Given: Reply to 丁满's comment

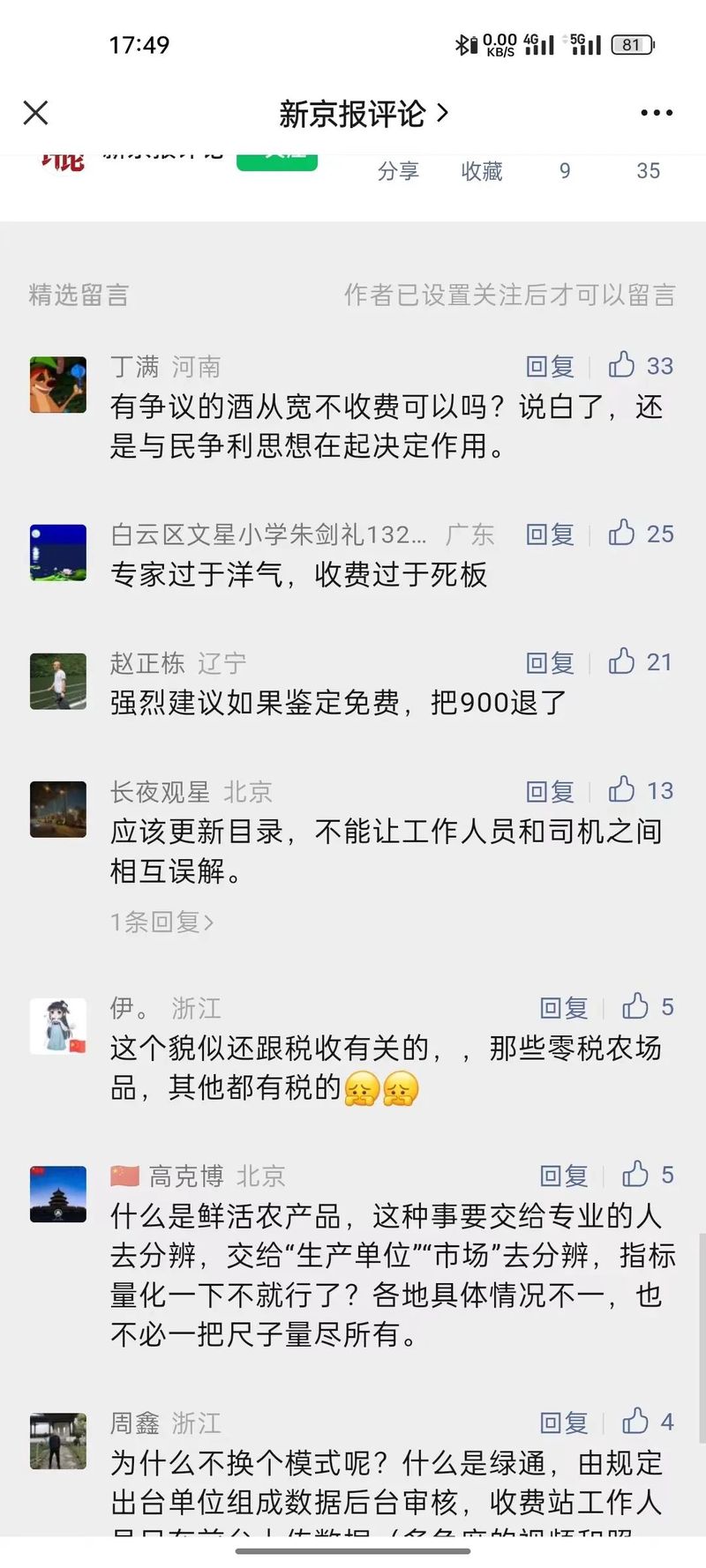Looking at the screenshot, I should click(x=550, y=366).
